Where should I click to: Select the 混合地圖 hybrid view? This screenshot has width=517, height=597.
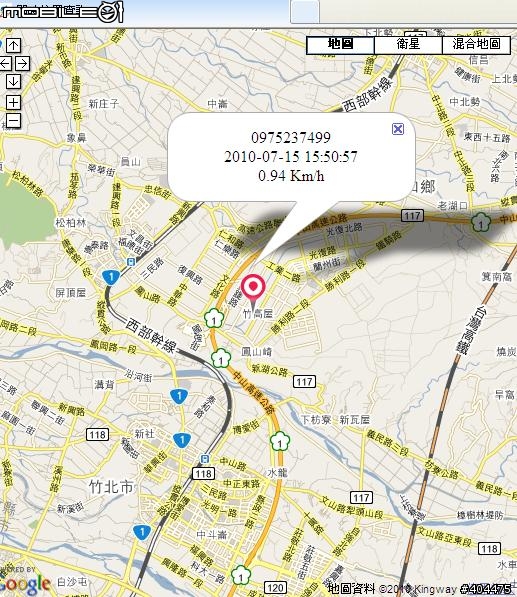pyautogui.click(x=476, y=45)
